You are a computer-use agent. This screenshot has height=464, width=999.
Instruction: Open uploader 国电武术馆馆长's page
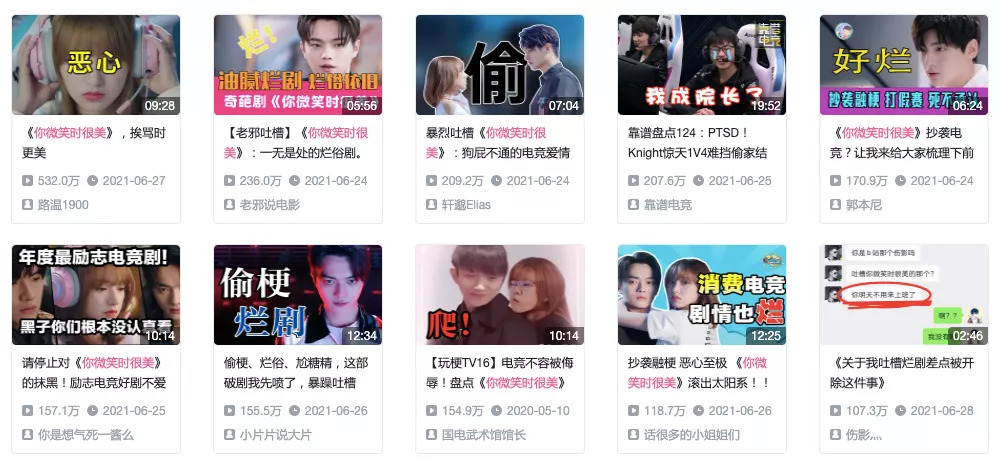pos(484,435)
